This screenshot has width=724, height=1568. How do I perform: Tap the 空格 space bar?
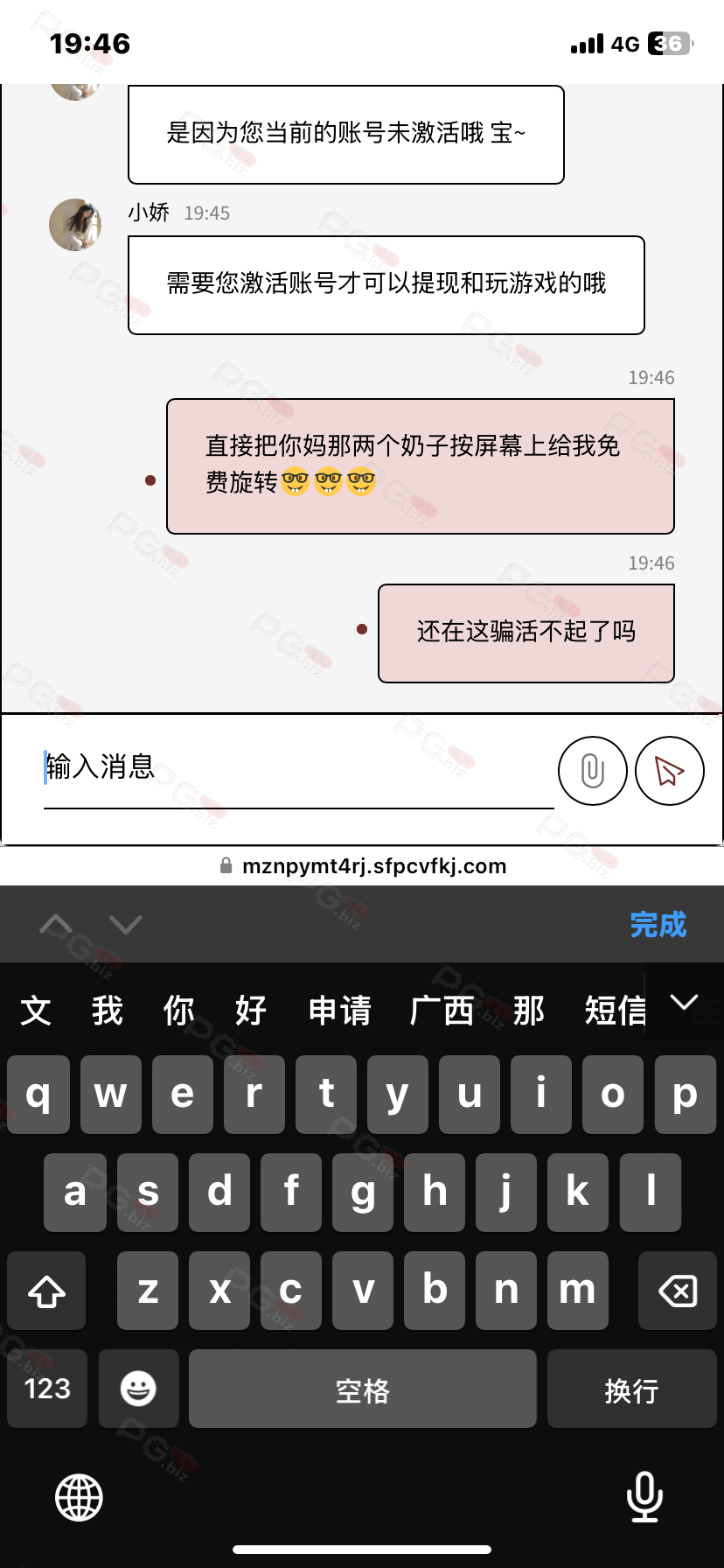click(363, 1389)
